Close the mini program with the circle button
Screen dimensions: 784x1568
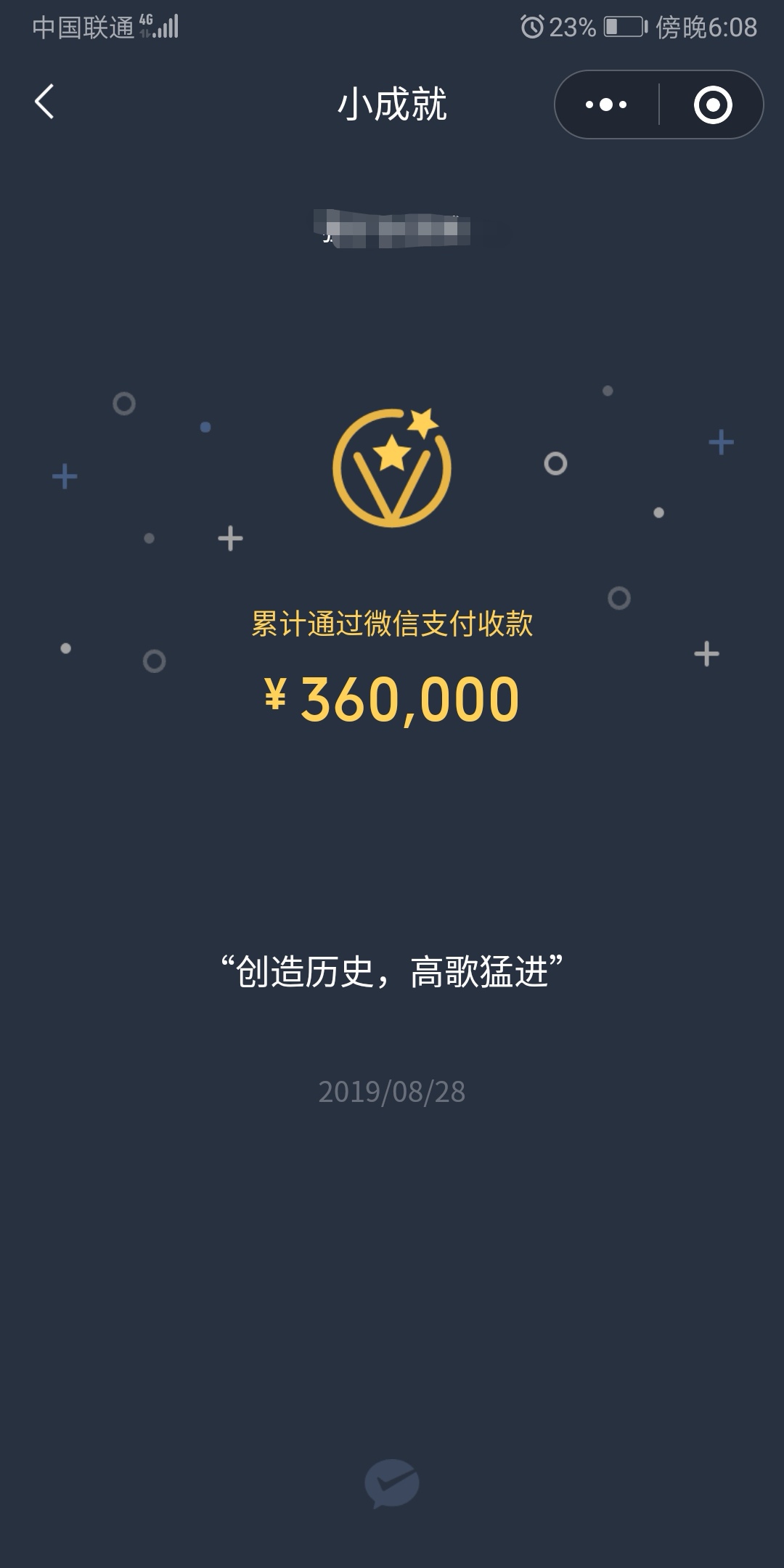click(x=713, y=105)
